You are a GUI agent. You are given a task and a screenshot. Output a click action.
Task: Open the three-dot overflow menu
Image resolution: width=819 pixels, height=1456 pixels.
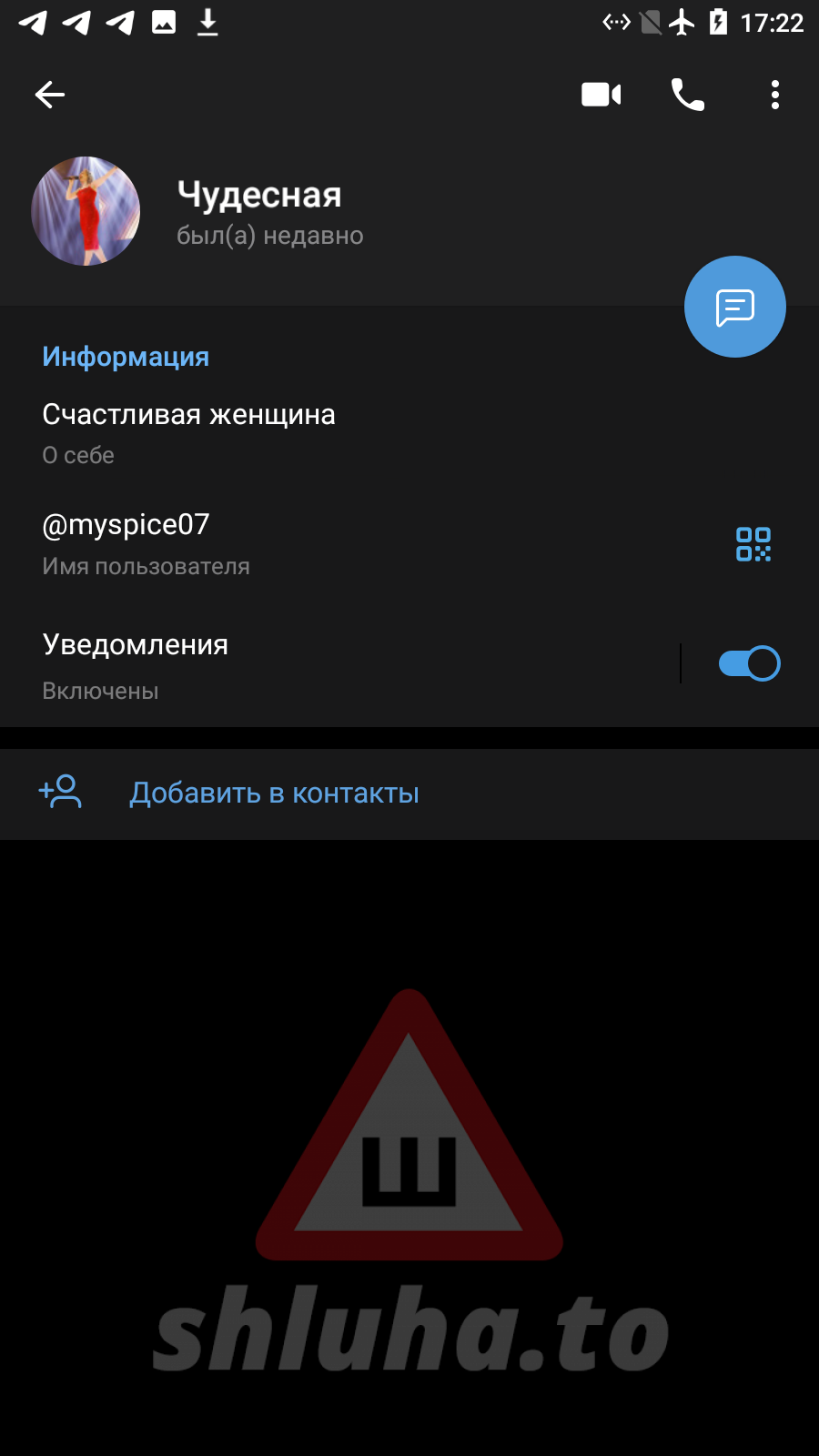(774, 95)
